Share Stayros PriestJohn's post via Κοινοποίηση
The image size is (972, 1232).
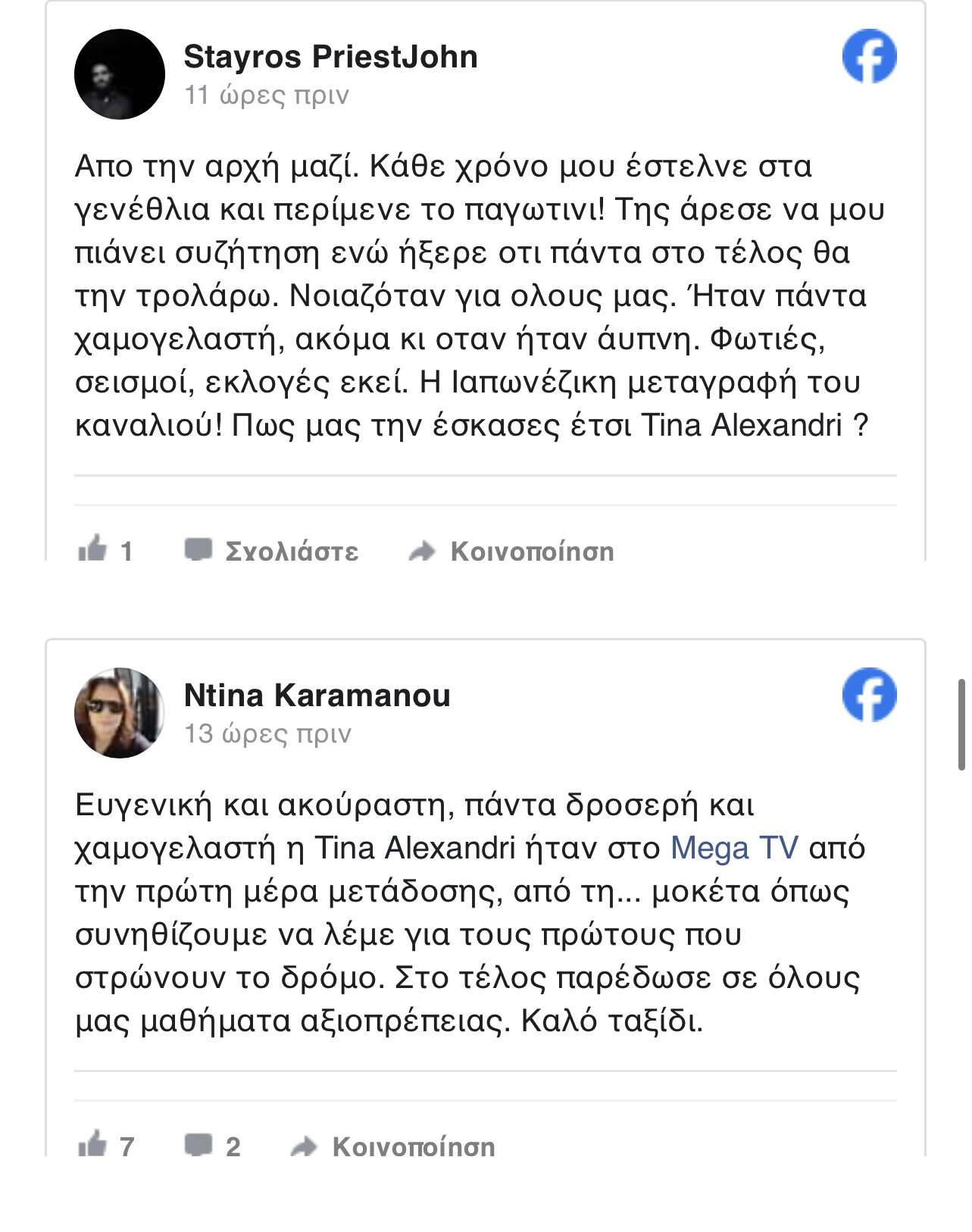click(x=511, y=551)
